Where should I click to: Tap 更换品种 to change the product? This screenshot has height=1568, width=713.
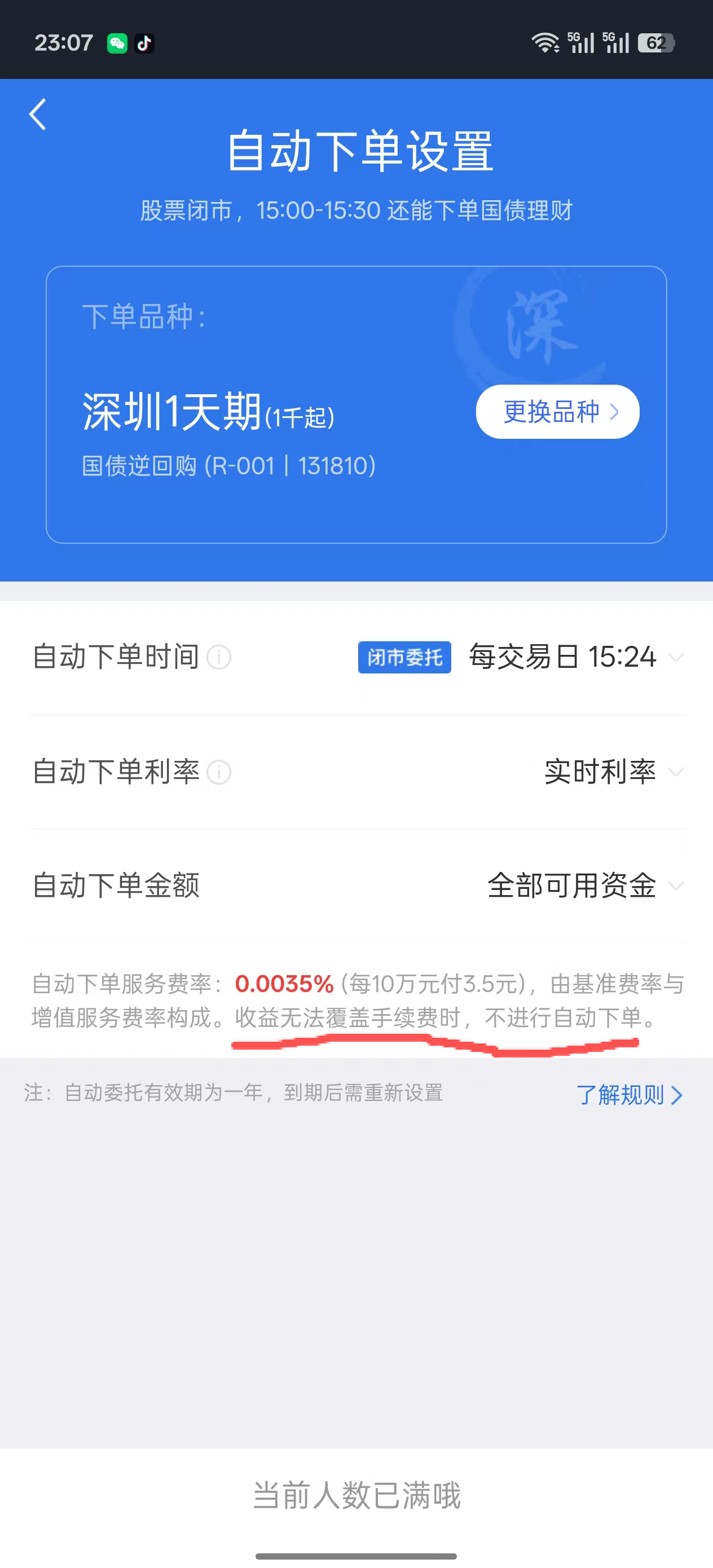[557, 412]
